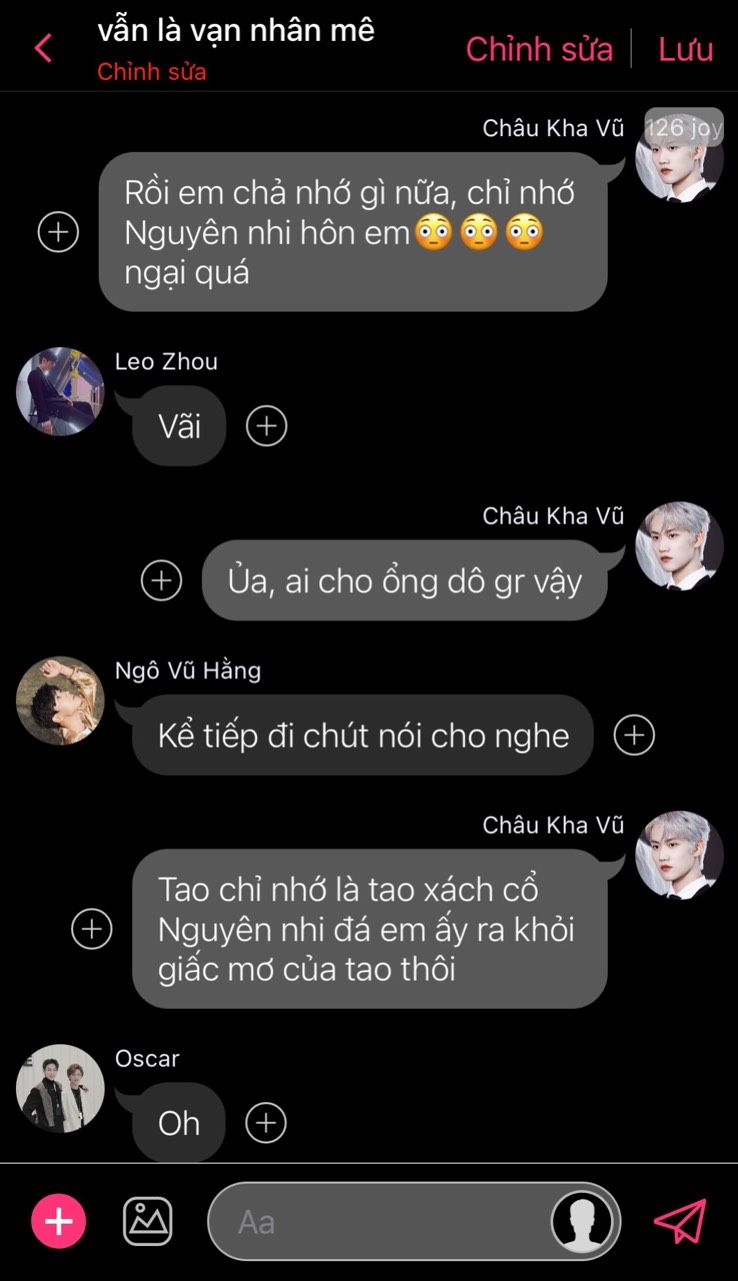Tap the plus beside "Ủa, ai cho ổng dô gr vậy"
738x1281 pixels.
pos(161,580)
